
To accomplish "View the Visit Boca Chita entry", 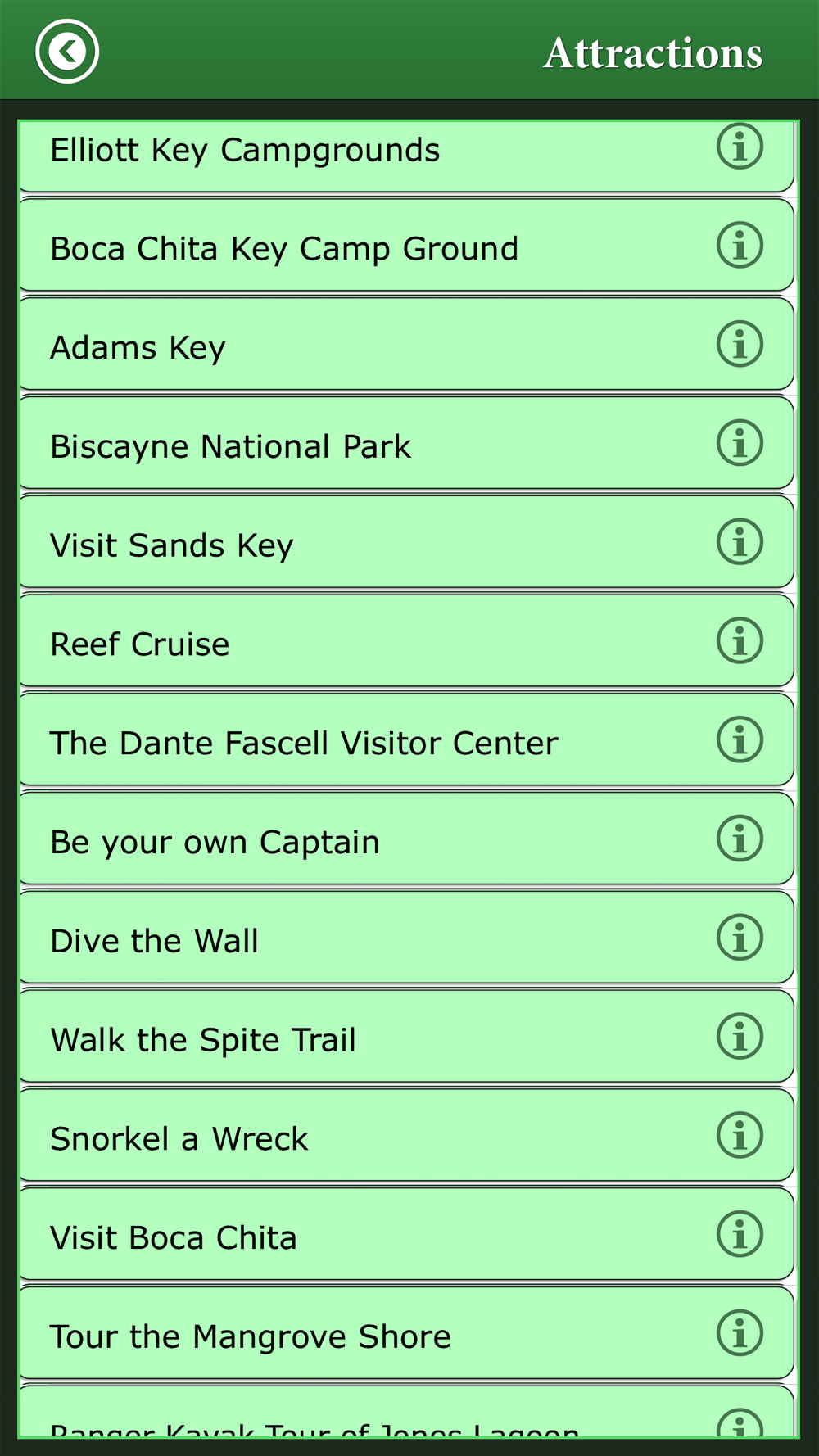I will click(x=406, y=1235).
